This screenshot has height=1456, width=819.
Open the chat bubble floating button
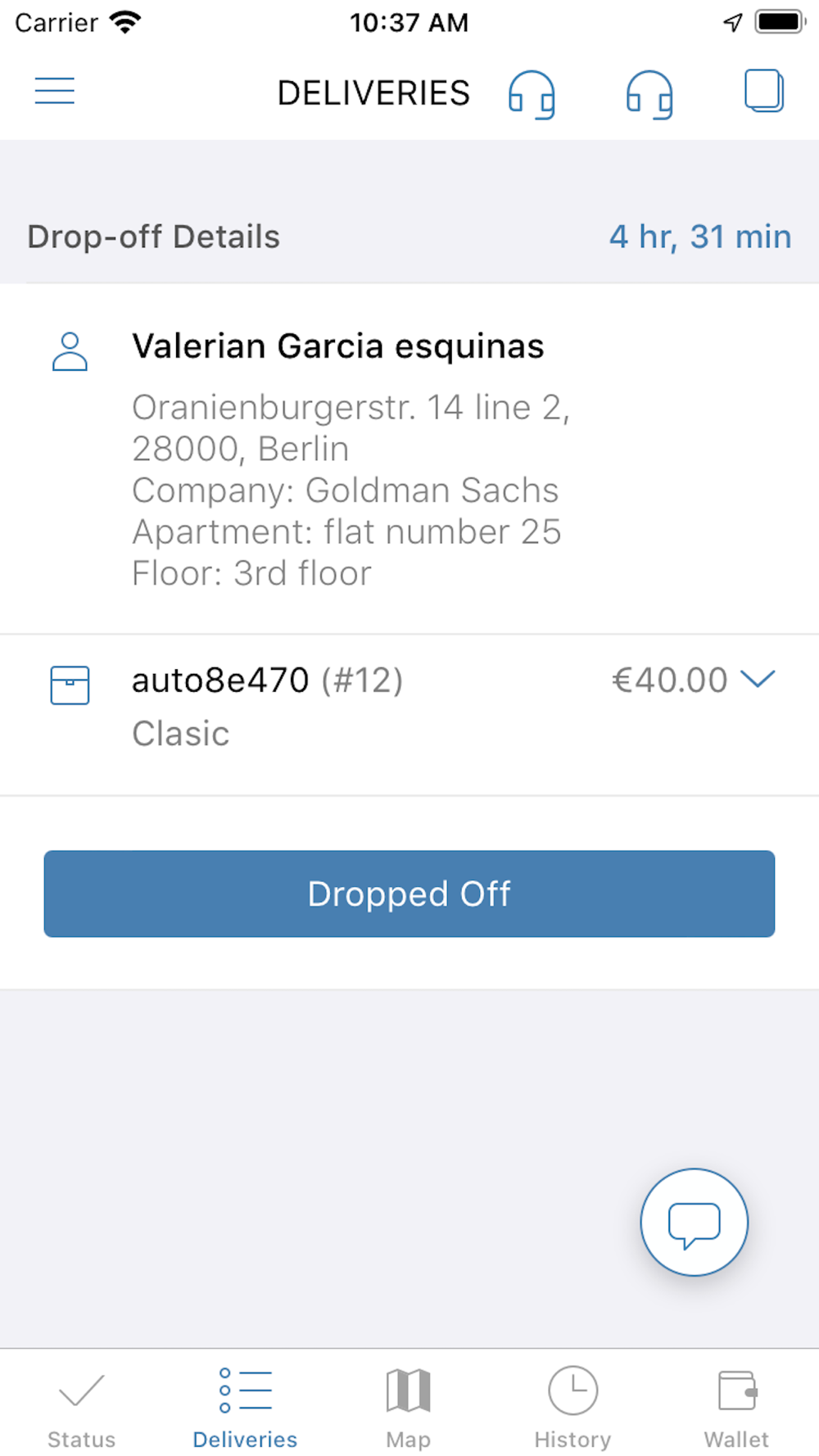[x=695, y=1222]
